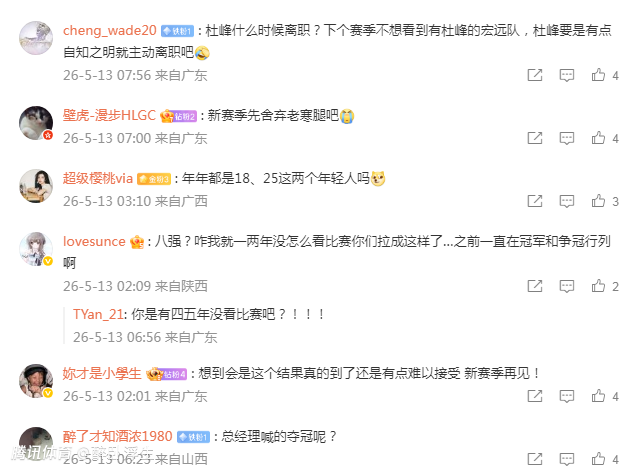View 超级樱桃via's avatar

pos(36,186)
